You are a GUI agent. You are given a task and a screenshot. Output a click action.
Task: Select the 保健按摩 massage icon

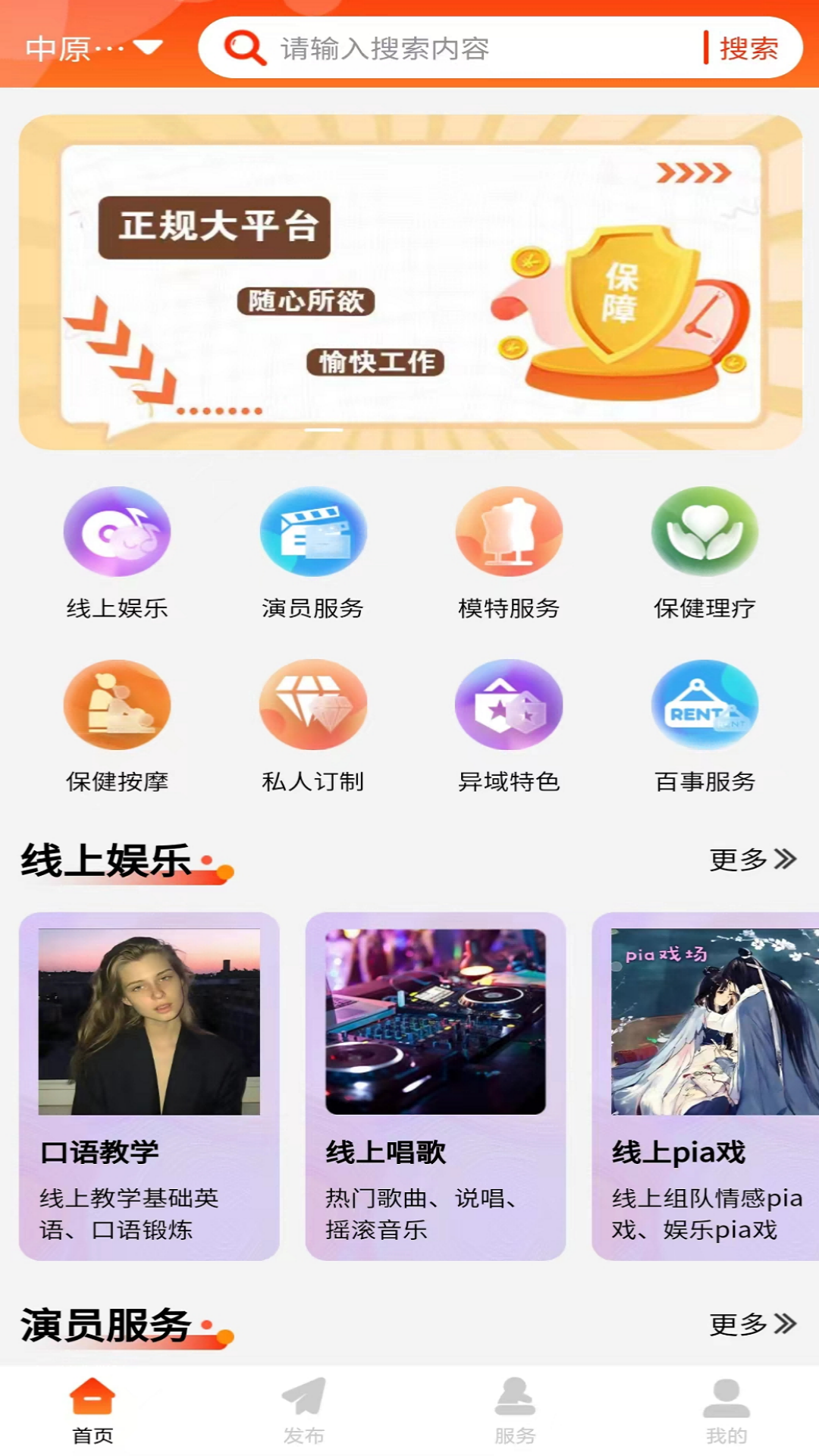[117, 705]
